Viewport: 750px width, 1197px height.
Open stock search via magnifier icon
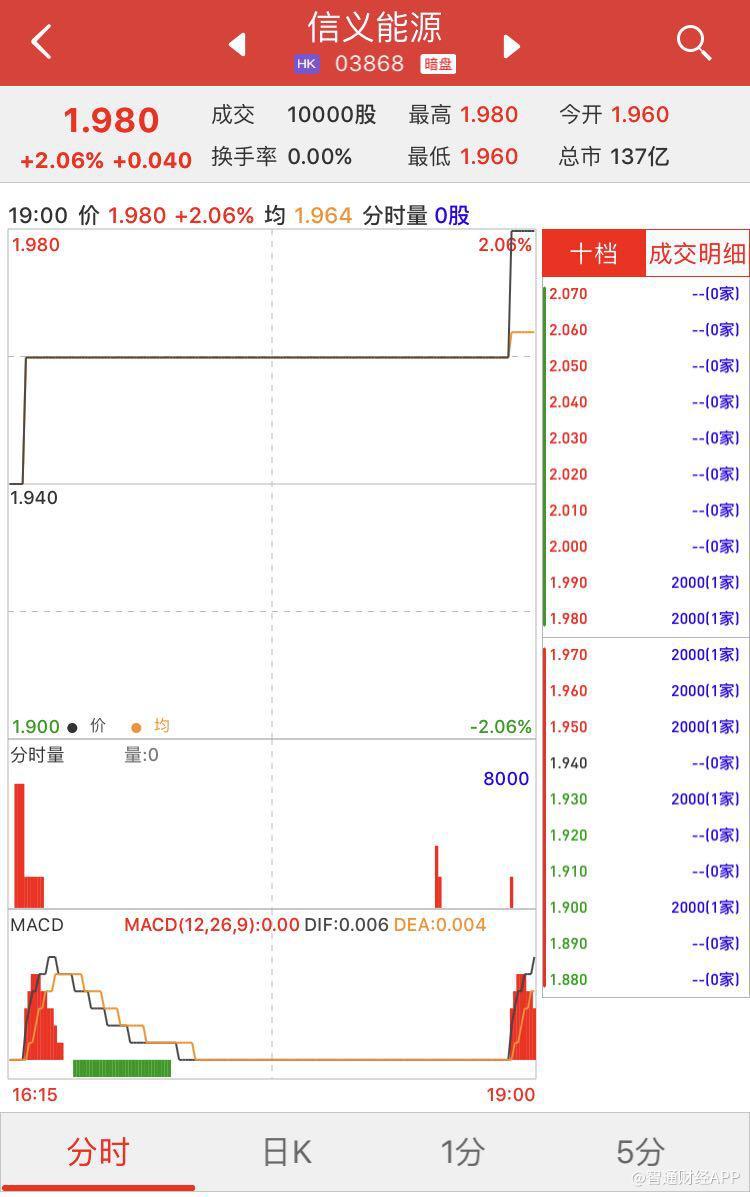pos(693,43)
